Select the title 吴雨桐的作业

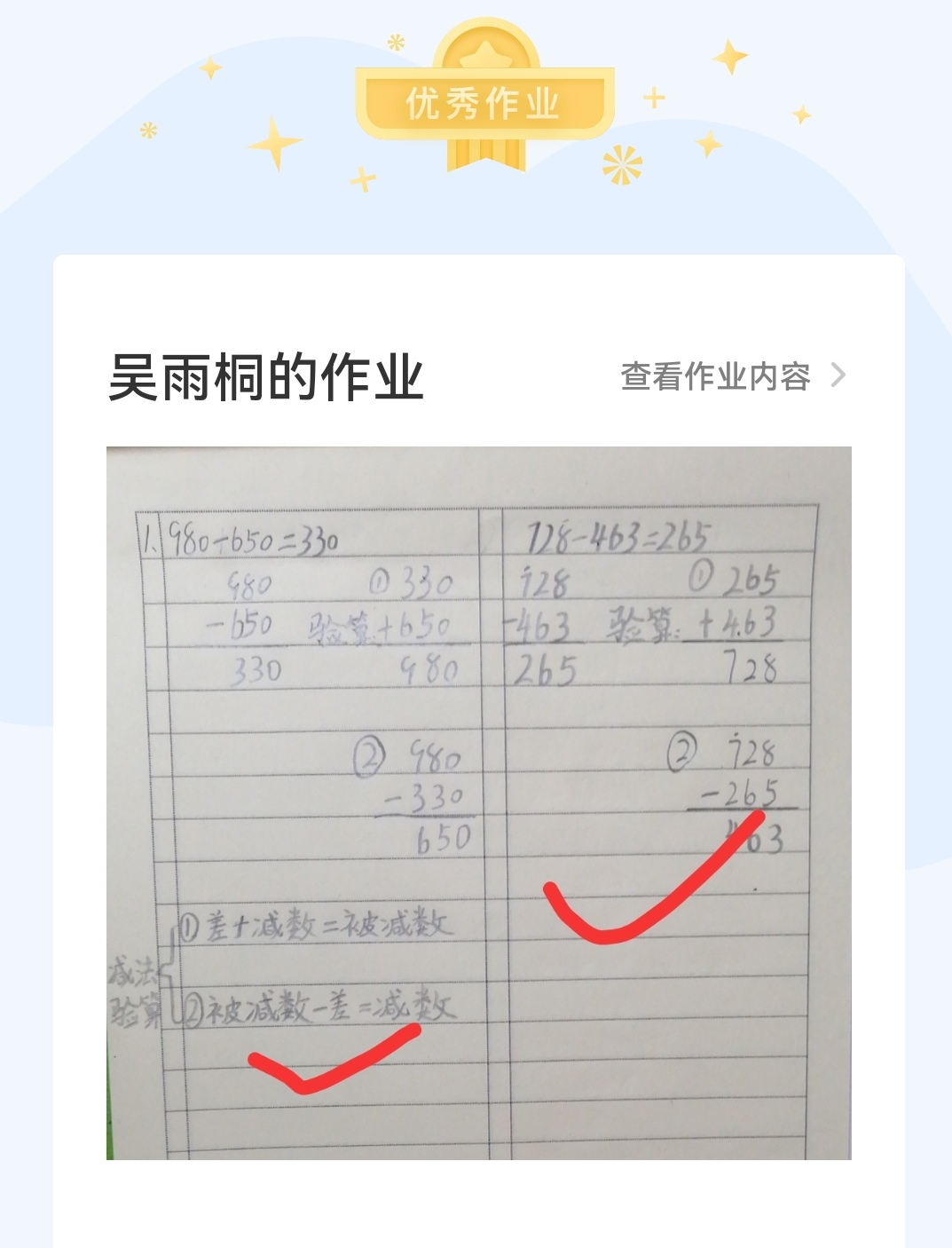click(x=266, y=373)
